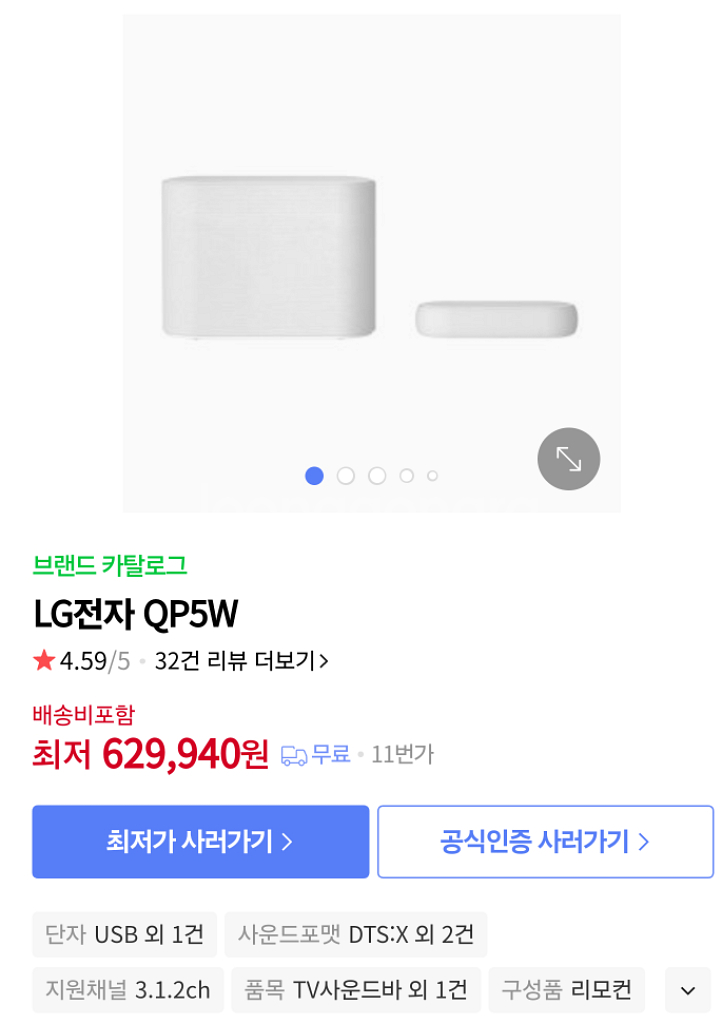
Task: Expand the product specifications with the chevron
Action: pyautogui.click(x=686, y=989)
